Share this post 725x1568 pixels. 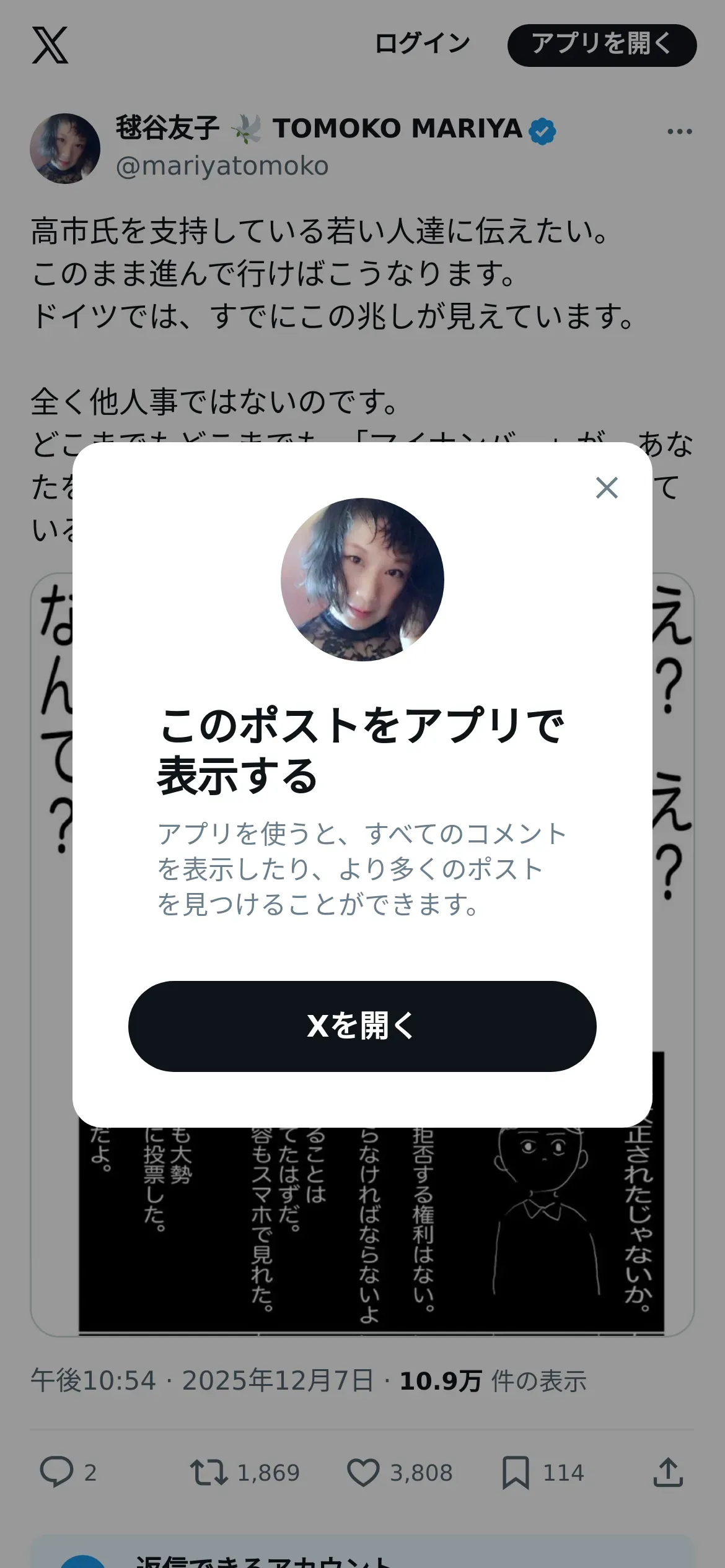click(x=668, y=1472)
